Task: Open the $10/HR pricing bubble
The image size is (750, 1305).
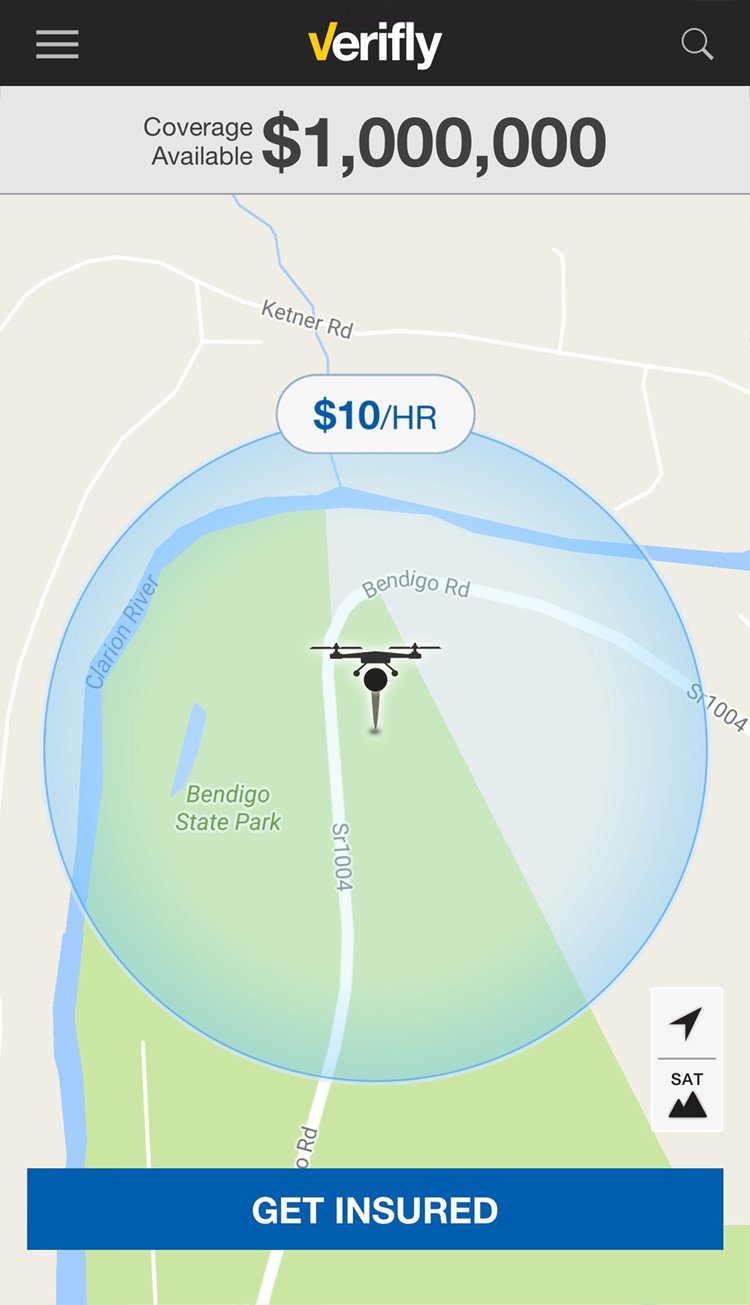Action: (375, 414)
